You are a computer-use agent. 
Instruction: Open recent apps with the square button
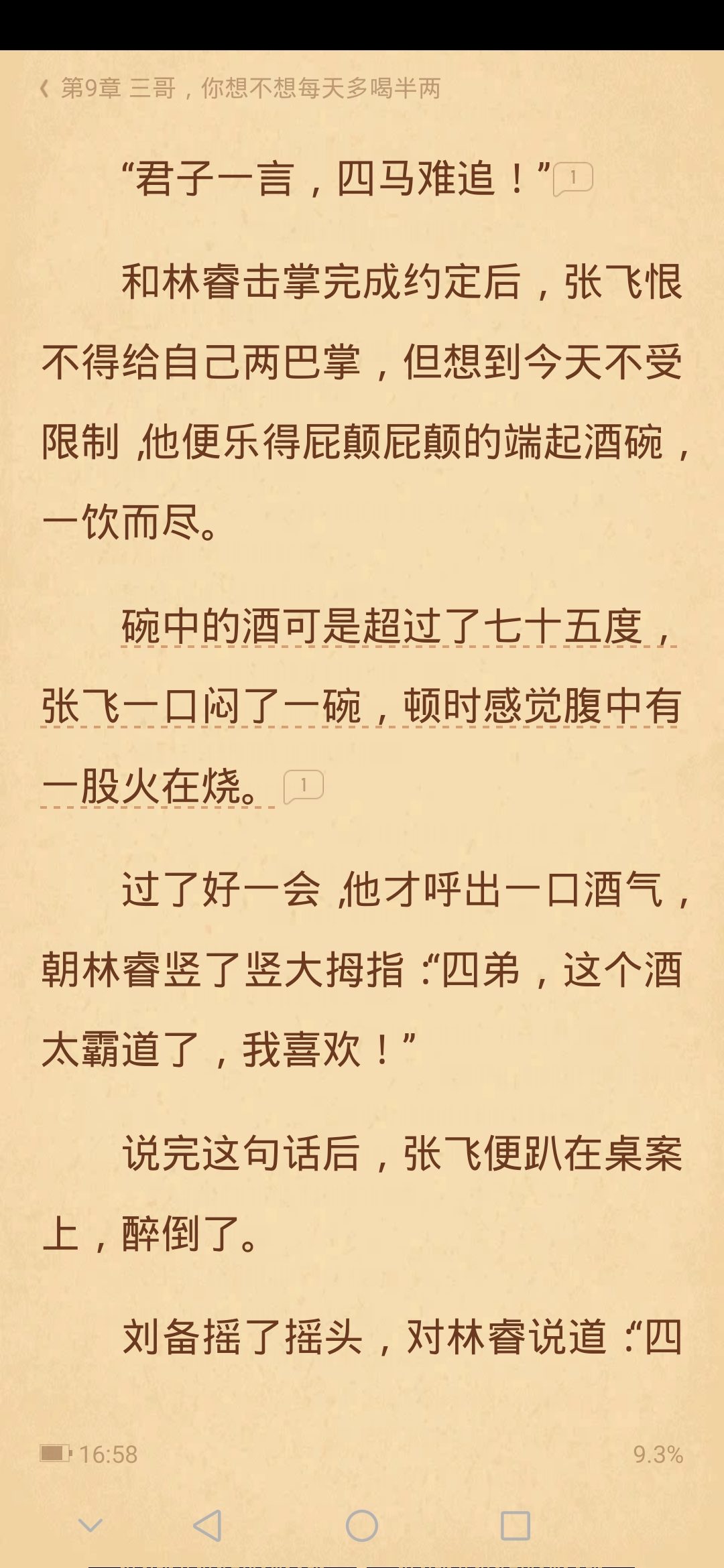[516, 1526]
